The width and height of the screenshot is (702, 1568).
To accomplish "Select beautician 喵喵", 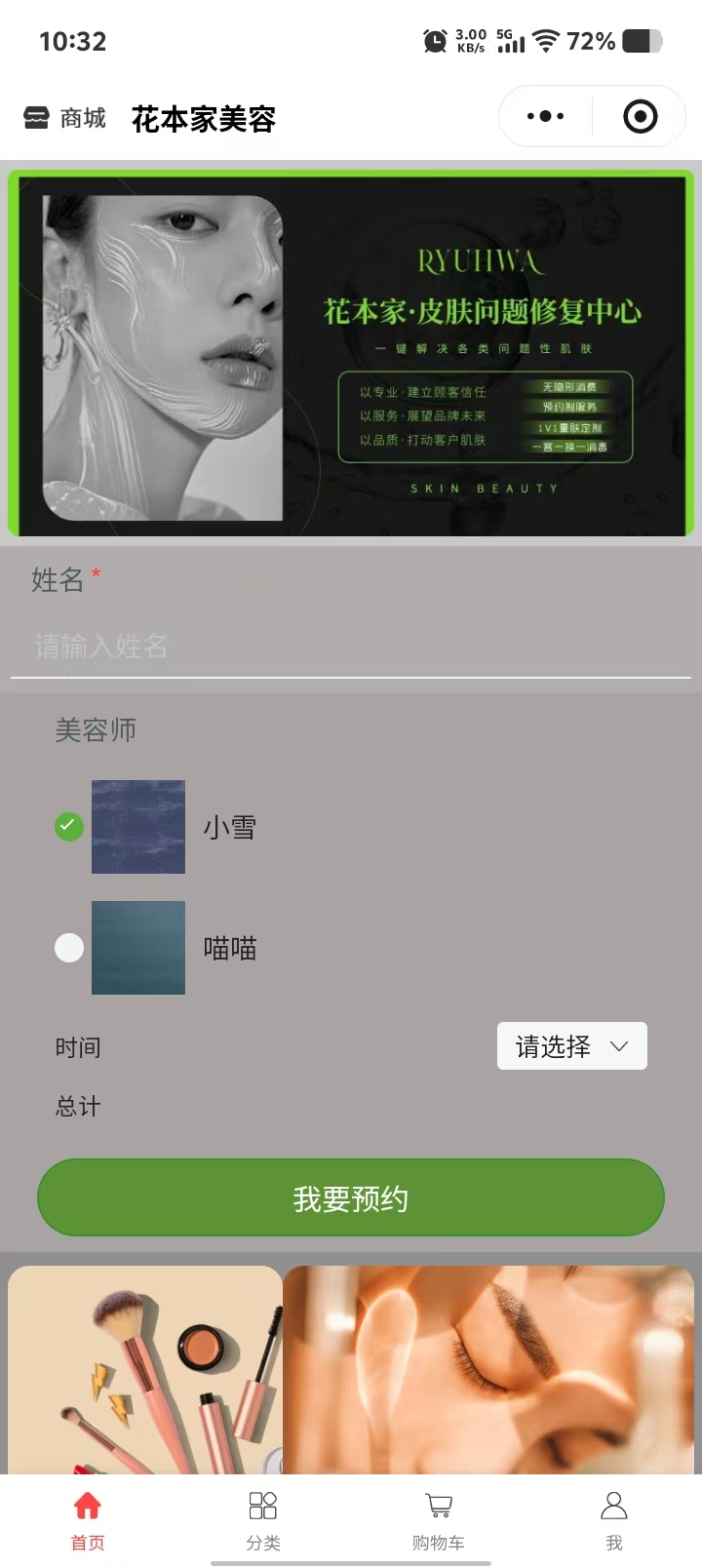I will point(69,948).
